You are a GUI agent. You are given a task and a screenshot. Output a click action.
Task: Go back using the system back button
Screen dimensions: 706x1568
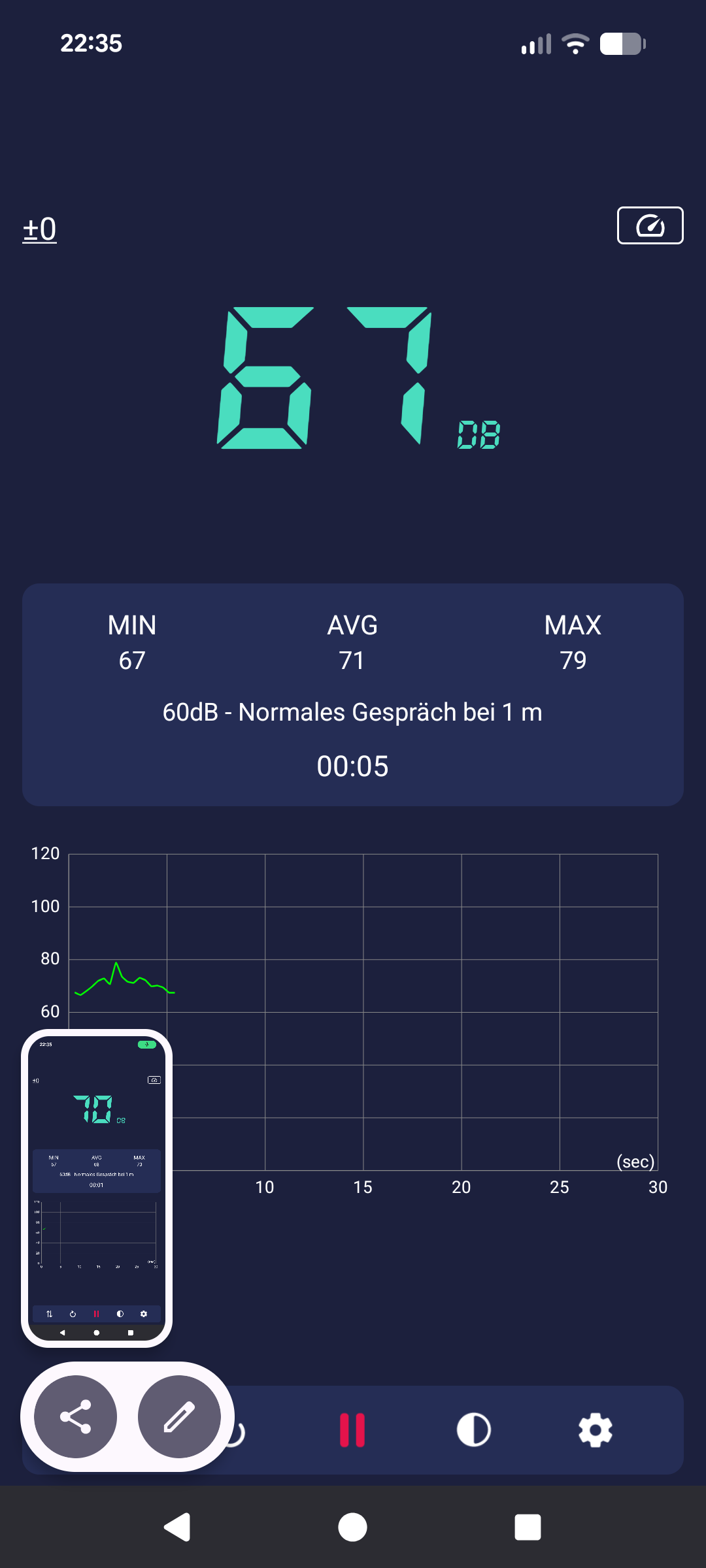pos(177,1527)
